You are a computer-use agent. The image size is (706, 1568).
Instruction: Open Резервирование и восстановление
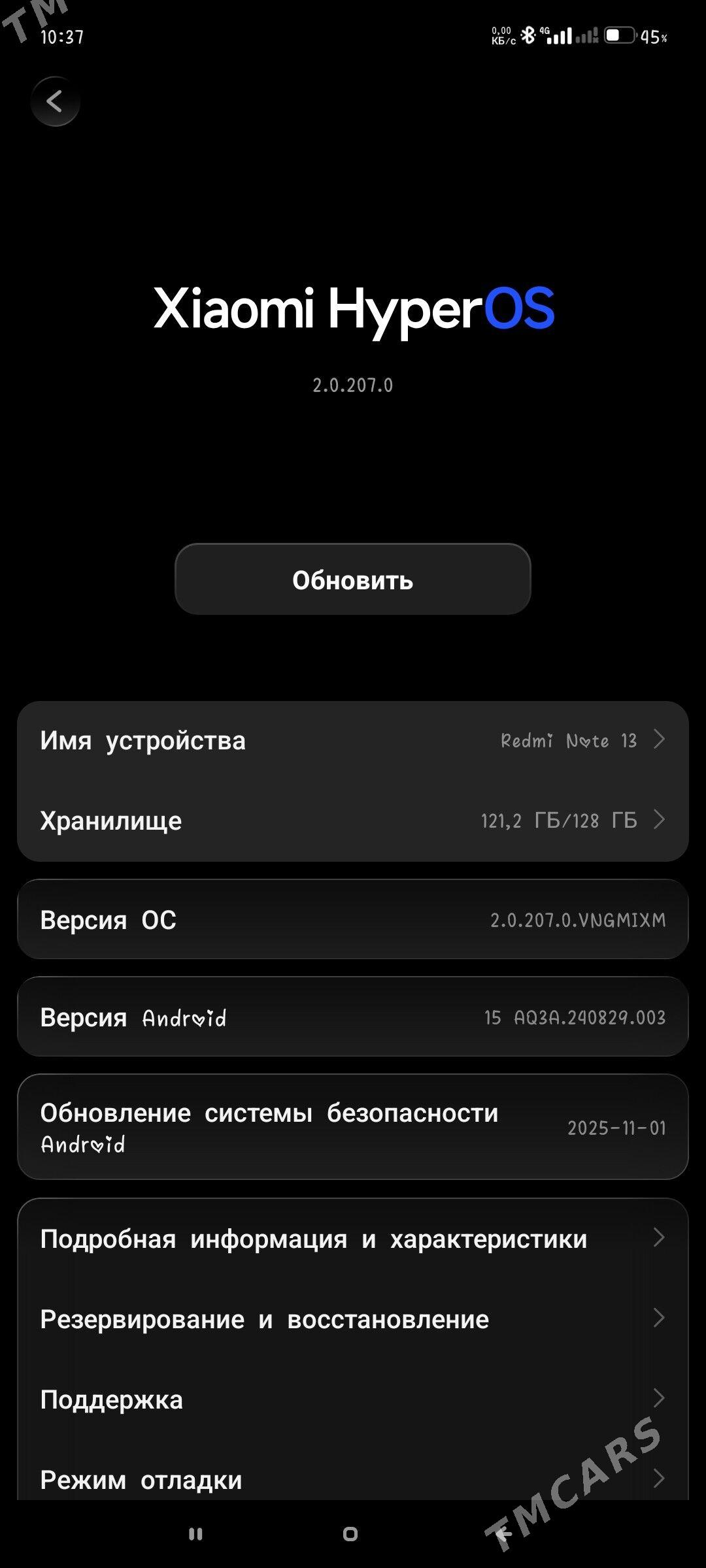(x=352, y=1319)
